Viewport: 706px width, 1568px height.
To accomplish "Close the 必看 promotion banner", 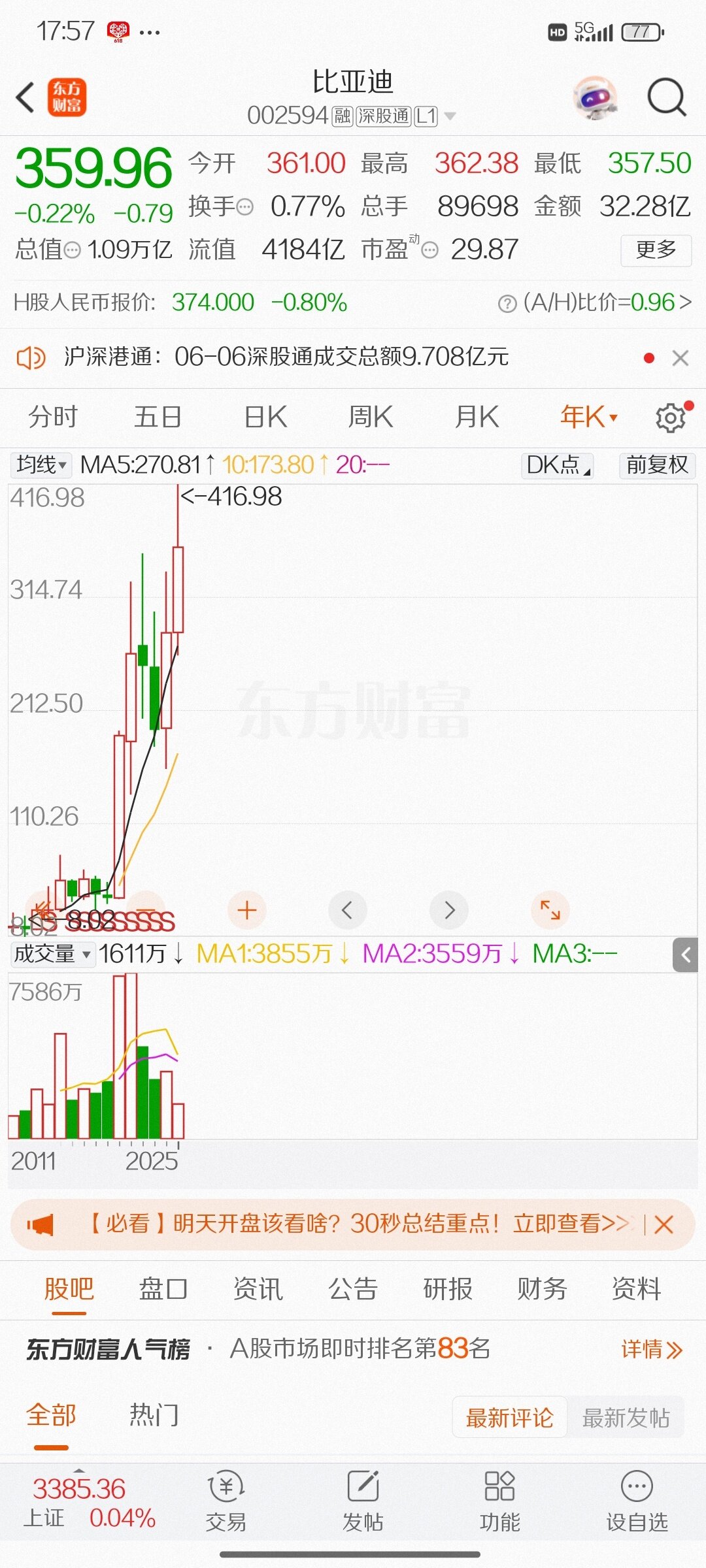I will coord(664,1224).
